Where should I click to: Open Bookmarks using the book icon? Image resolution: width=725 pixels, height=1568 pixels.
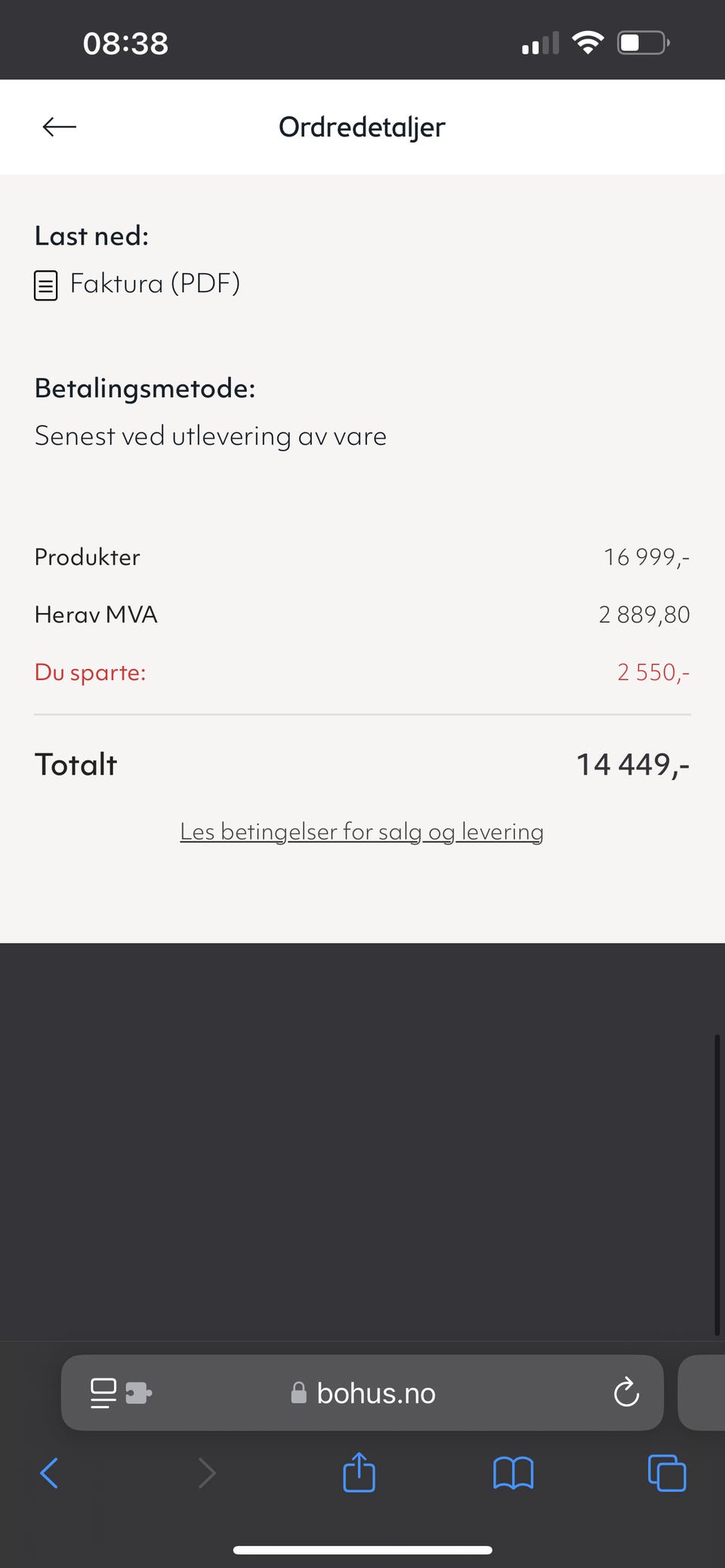pos(513,1472)
